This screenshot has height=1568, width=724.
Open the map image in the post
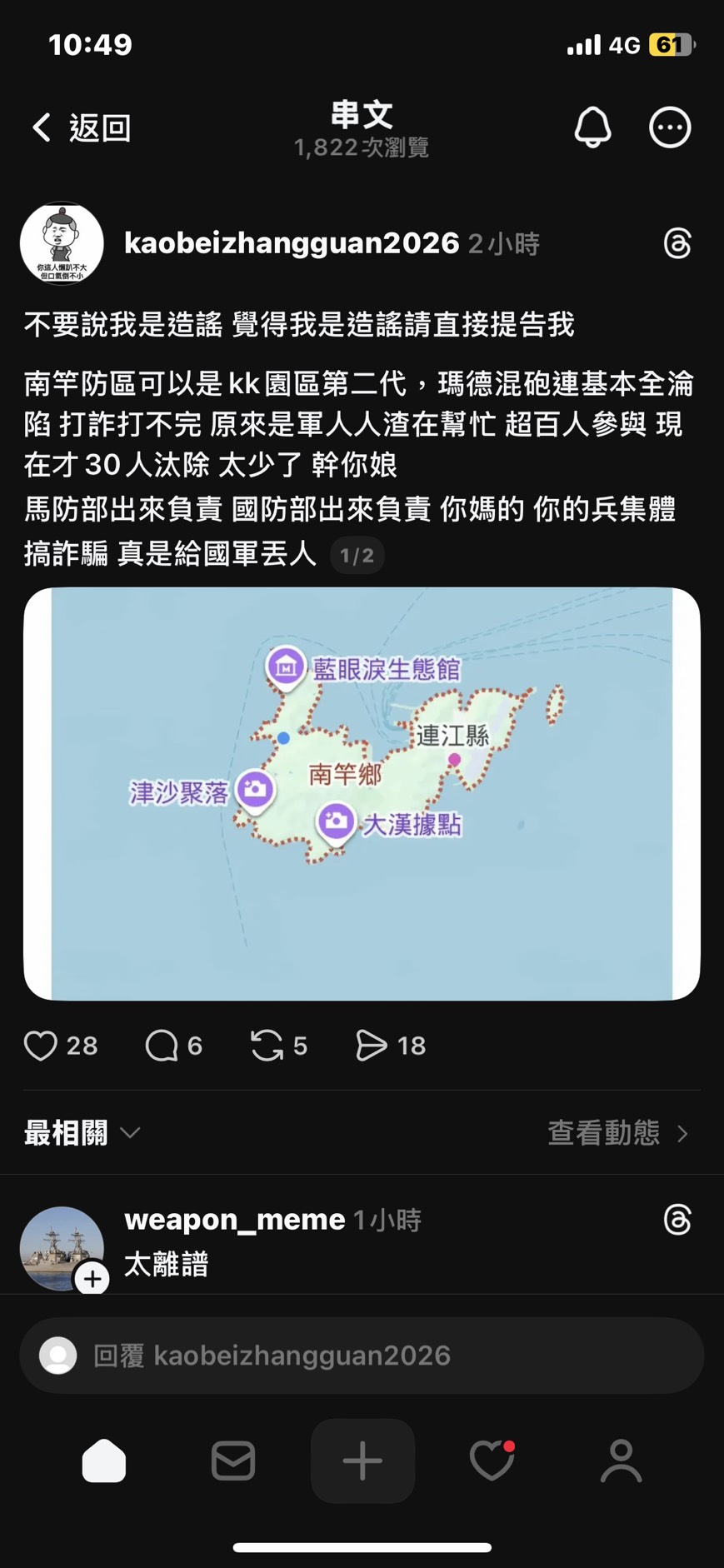(x=362, y=793)
